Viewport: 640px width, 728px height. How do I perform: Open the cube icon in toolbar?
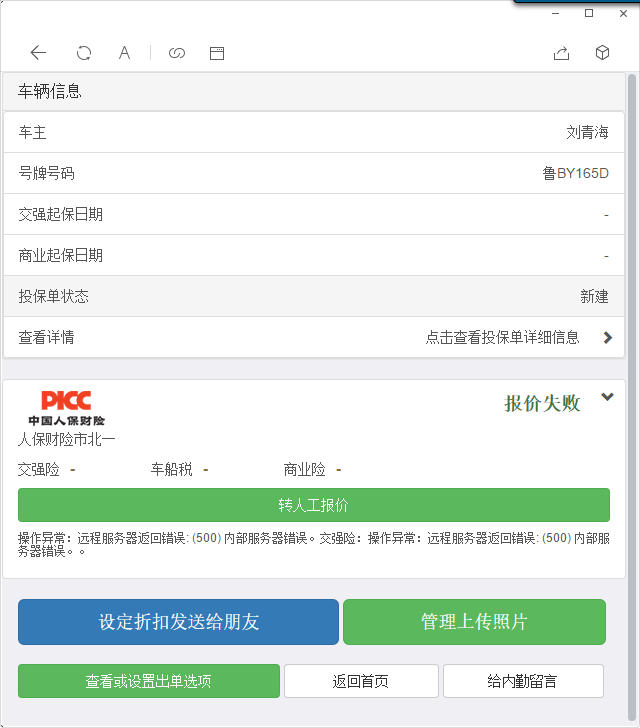click(x=602, y=53)
